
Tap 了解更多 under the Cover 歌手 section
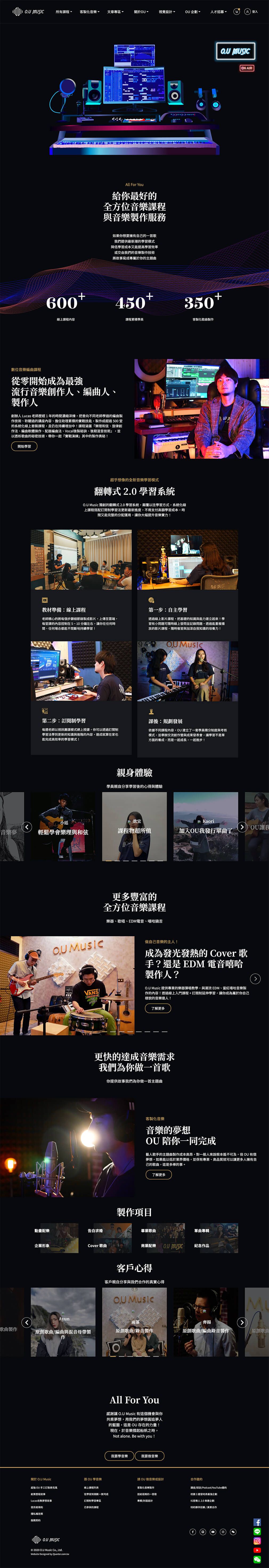pyautogui.click(x=158, y=1008)
